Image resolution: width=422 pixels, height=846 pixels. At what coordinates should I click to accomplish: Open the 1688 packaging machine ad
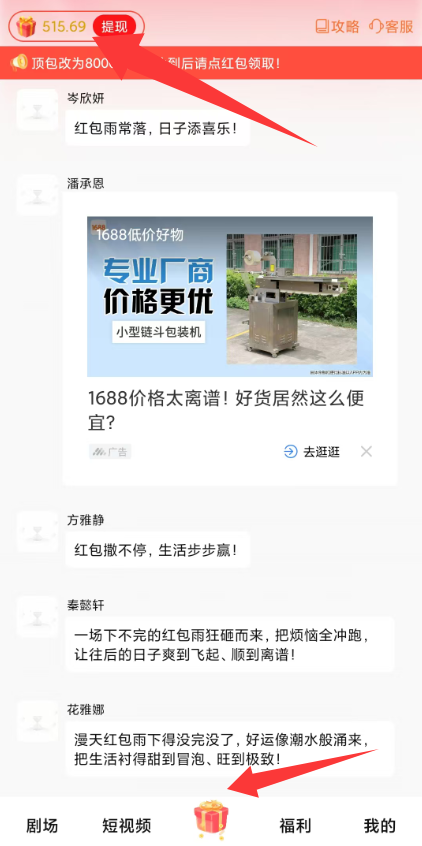230,296
